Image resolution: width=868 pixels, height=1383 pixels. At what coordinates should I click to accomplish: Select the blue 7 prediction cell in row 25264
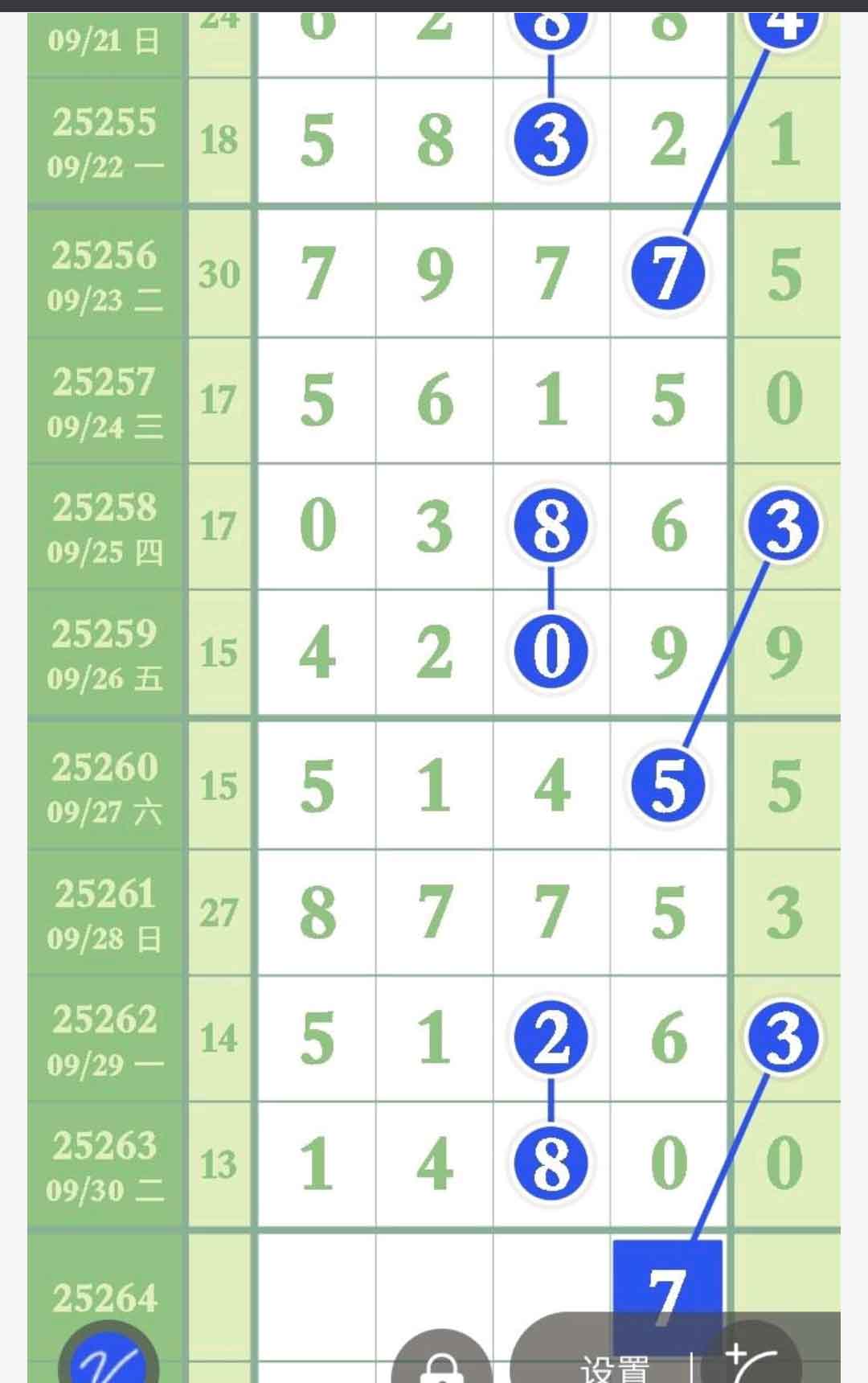click(x=667, y=1278)
